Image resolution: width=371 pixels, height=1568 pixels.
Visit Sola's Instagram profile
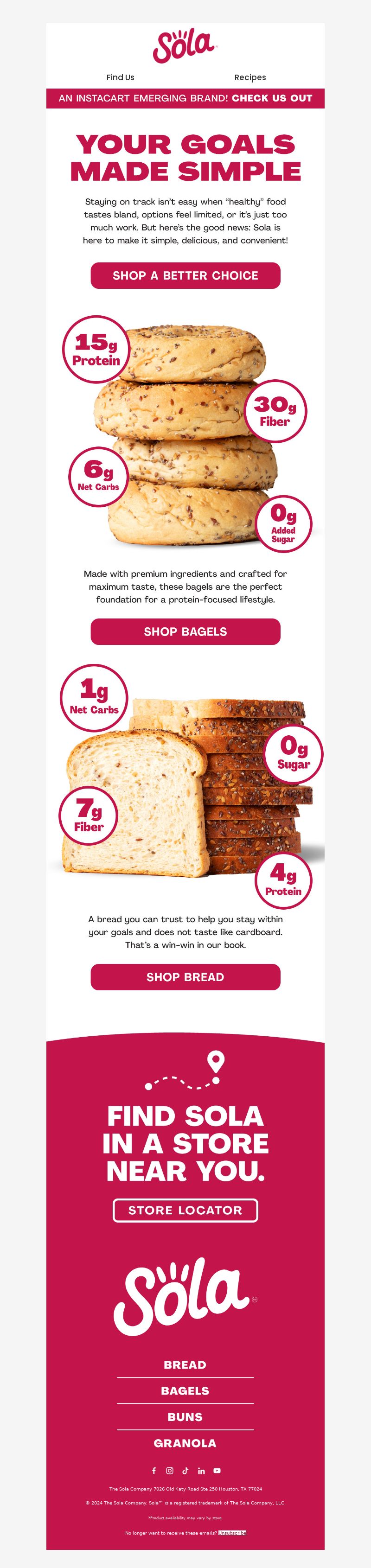[170, 1471]
